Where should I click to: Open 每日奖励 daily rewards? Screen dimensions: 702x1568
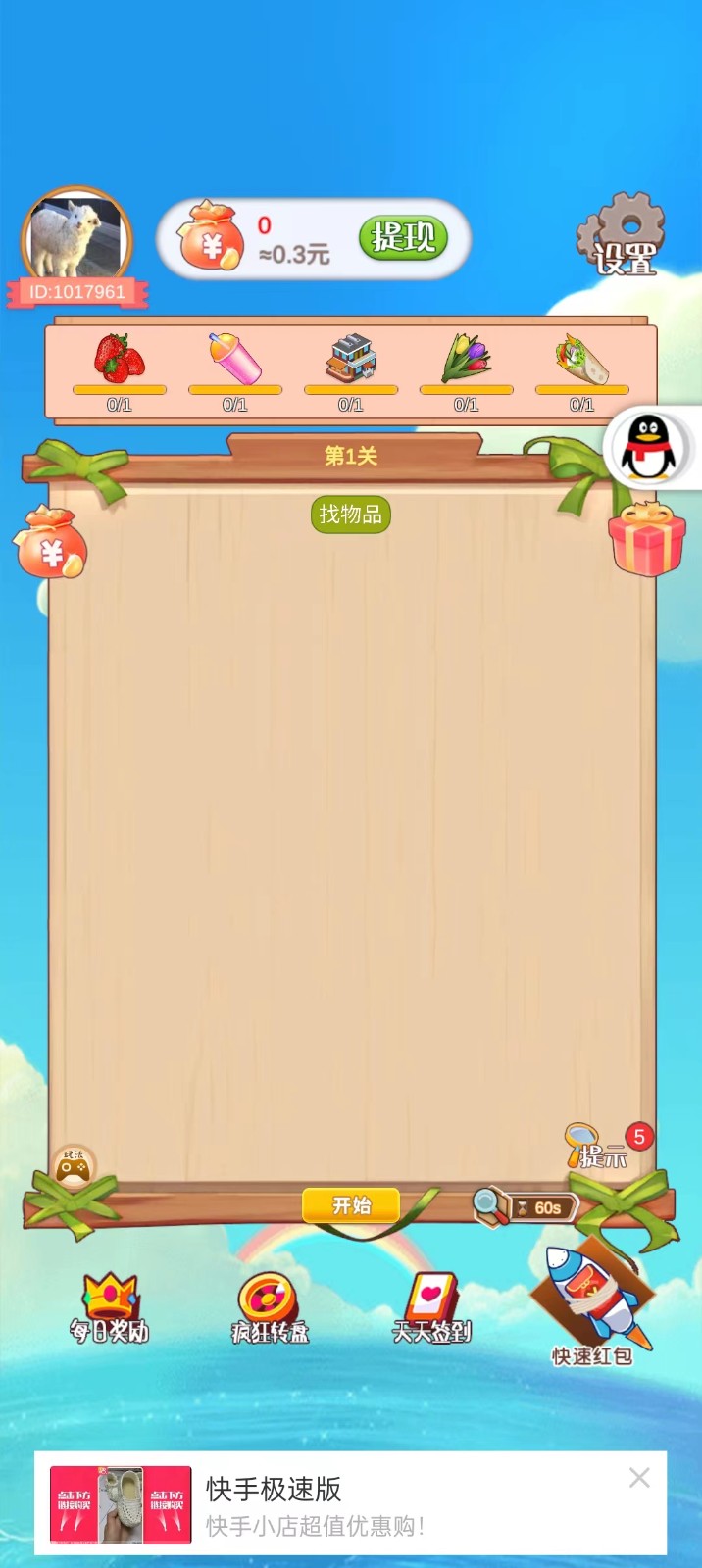[x=109, y=1308]
